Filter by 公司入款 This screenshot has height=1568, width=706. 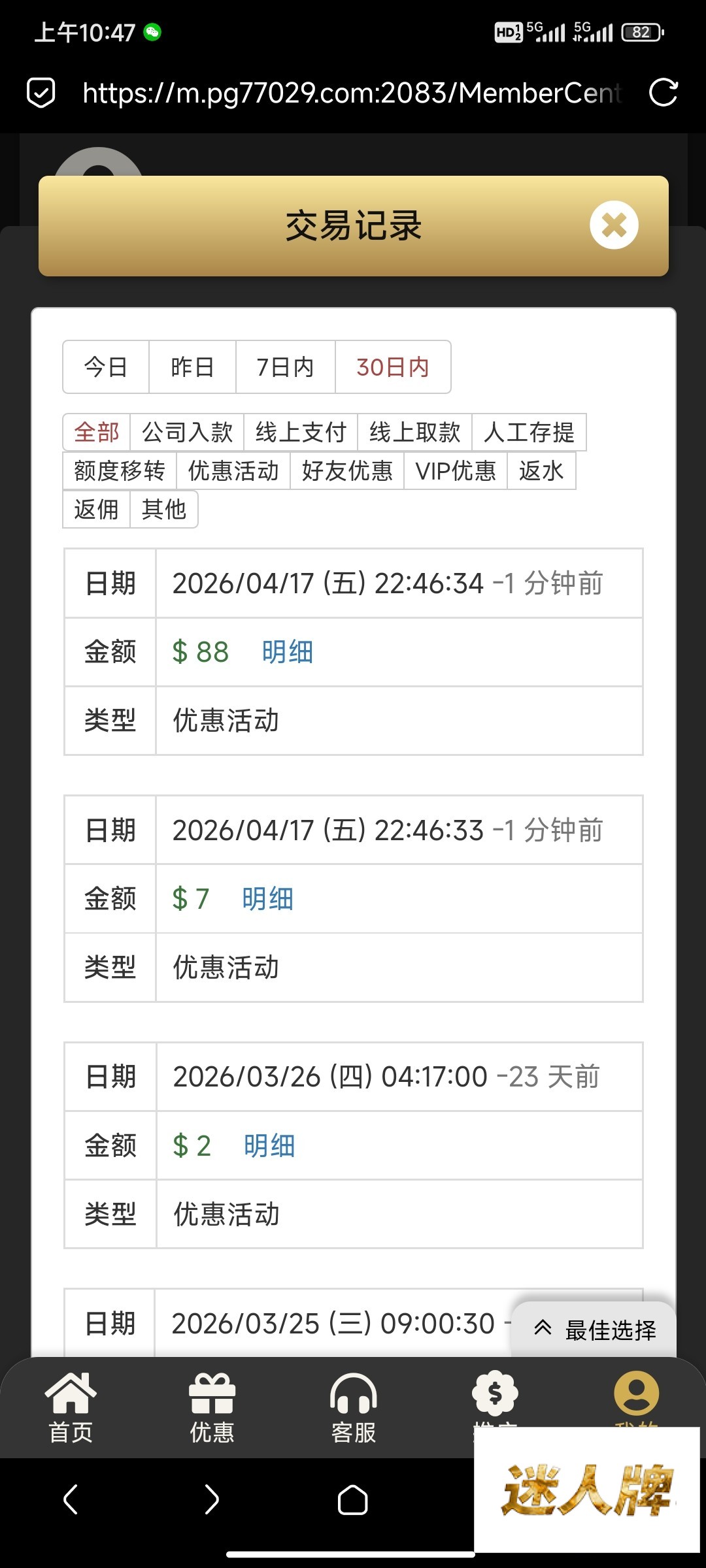coord(187,433)
